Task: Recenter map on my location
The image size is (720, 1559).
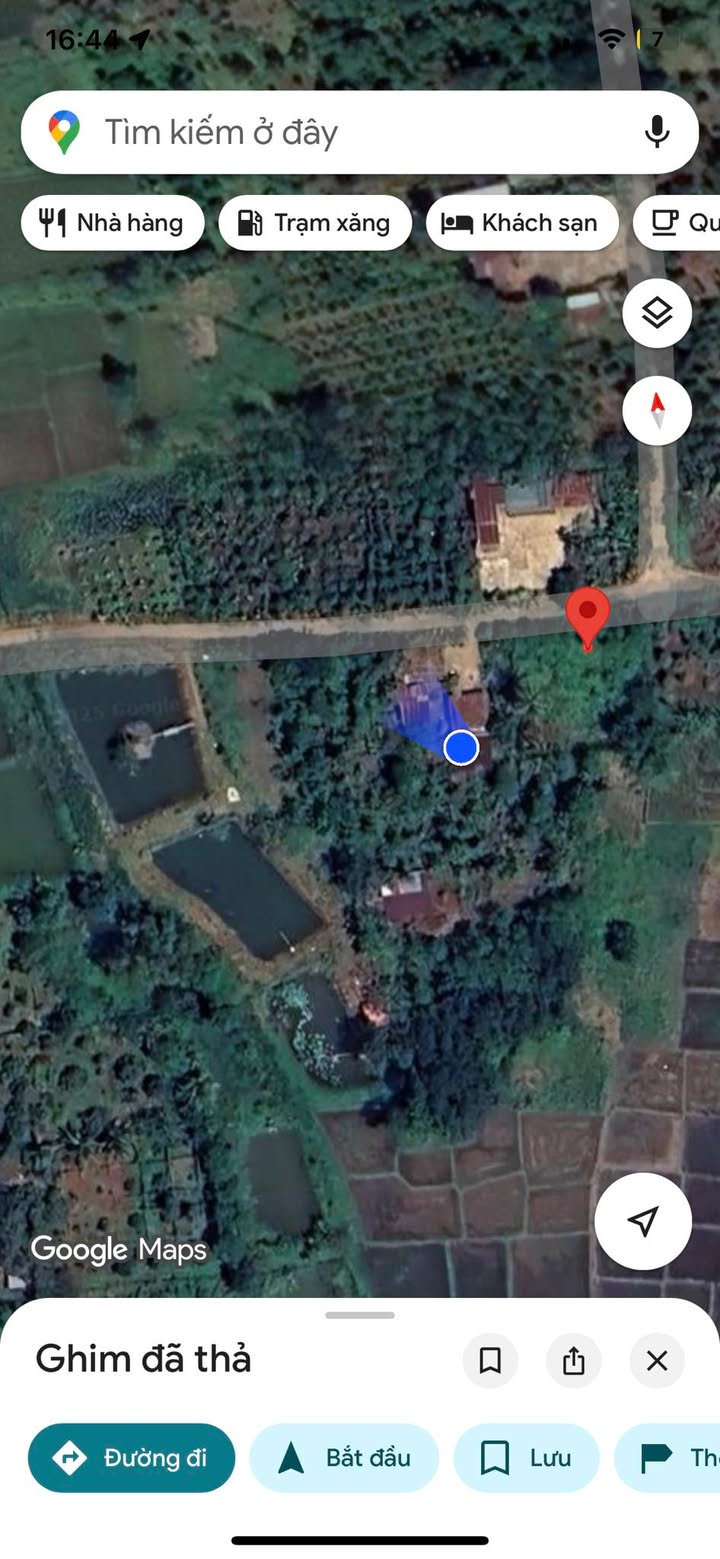Action: click(643, 1221)
